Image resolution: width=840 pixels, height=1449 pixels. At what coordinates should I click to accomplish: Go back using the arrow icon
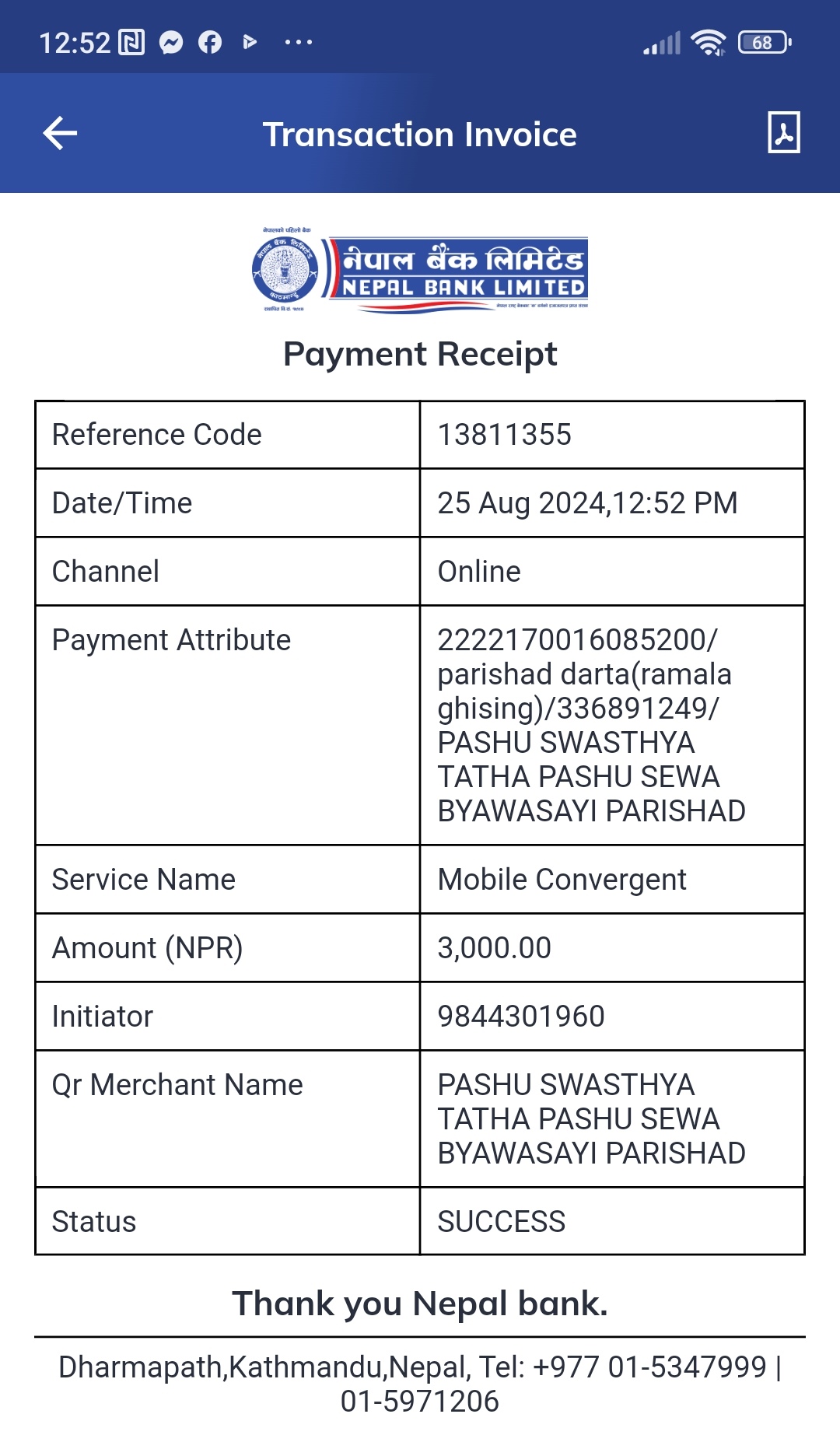pyautogui.click(x=60, y=133)
